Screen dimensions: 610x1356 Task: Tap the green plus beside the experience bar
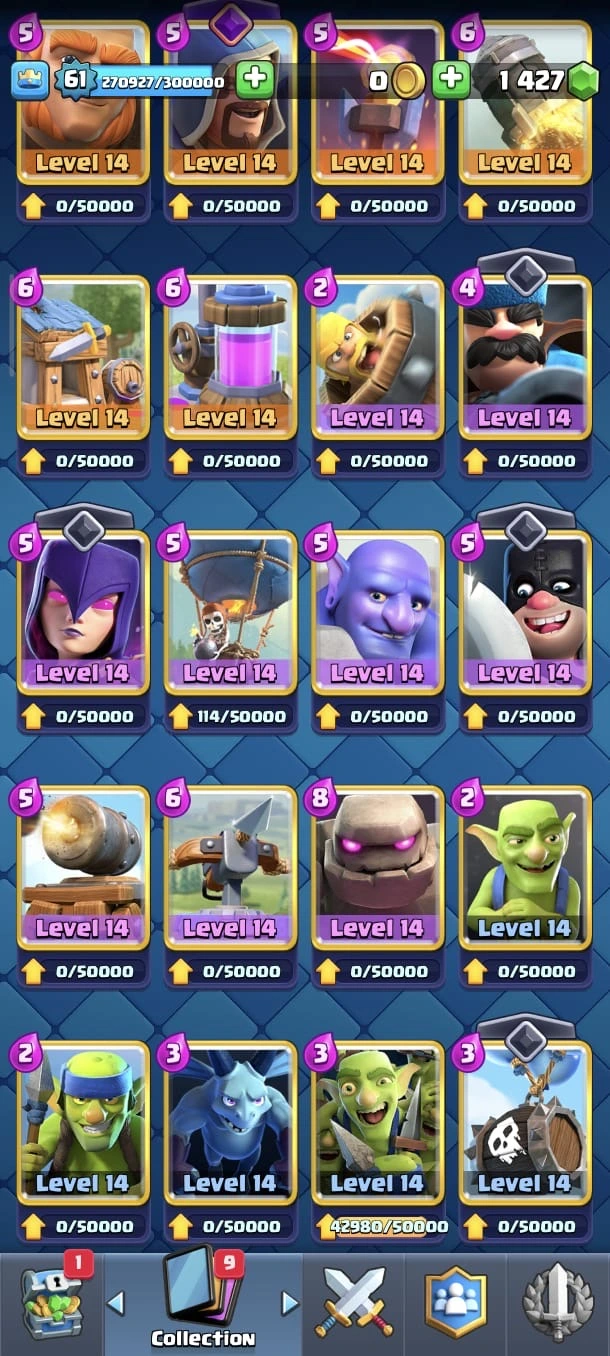coord(256,80)
